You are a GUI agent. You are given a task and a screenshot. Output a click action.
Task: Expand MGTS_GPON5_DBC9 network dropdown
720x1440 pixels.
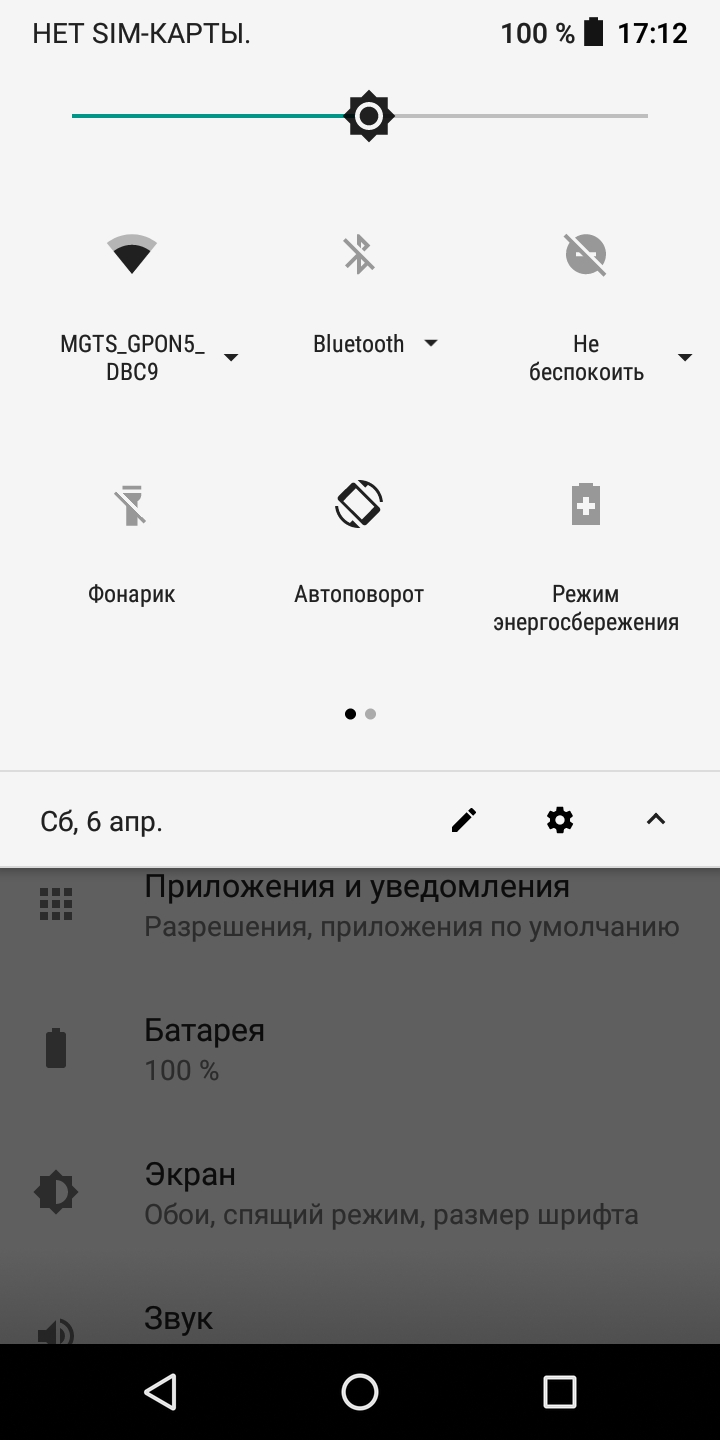(231, 358)
